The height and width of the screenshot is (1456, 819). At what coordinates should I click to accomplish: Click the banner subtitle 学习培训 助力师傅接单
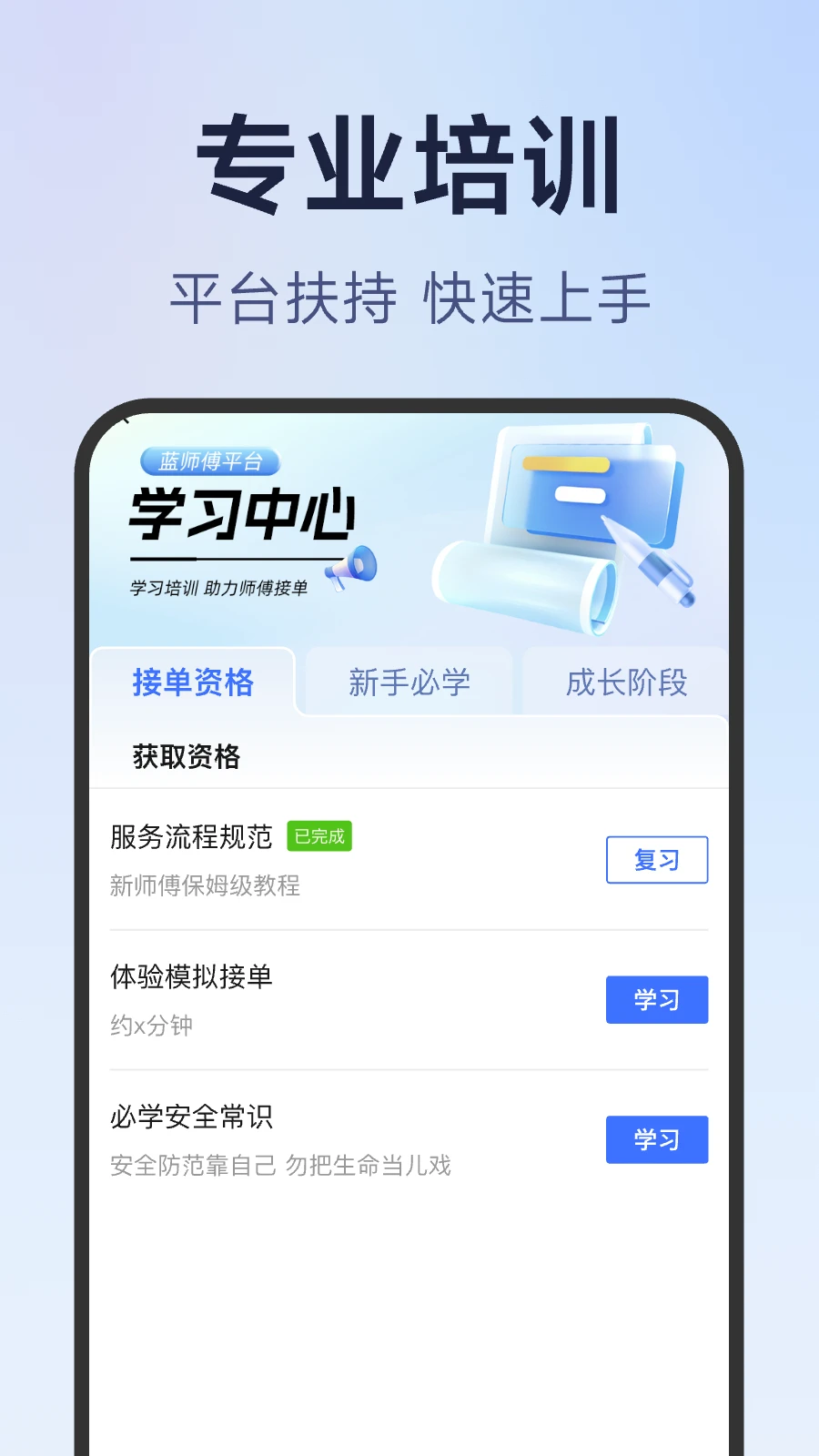click(221, 586)
